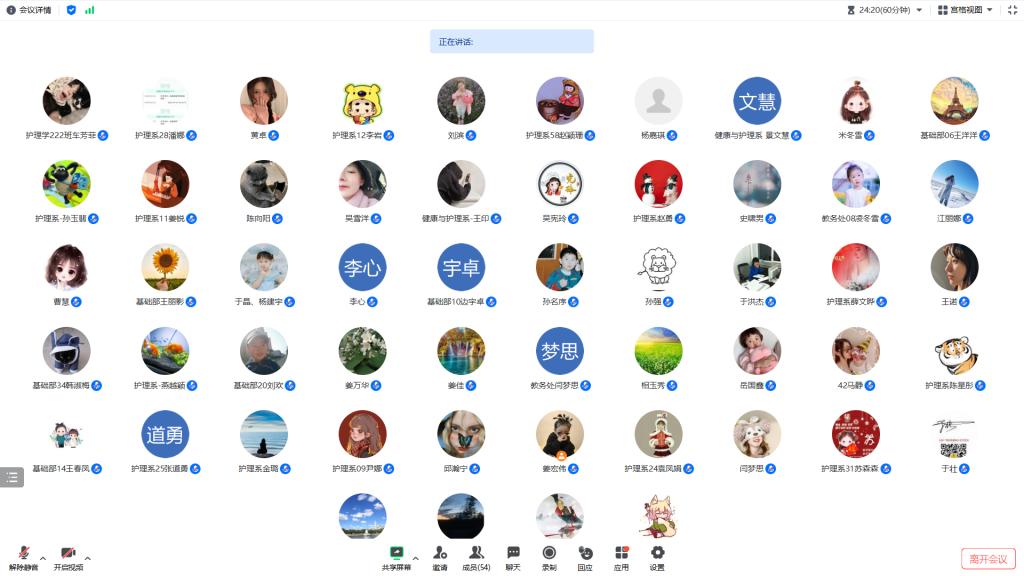Select participant 李心's tile
Image resolution: width=1024 pixels, height=576 pixels.
(x=363, y=267)
